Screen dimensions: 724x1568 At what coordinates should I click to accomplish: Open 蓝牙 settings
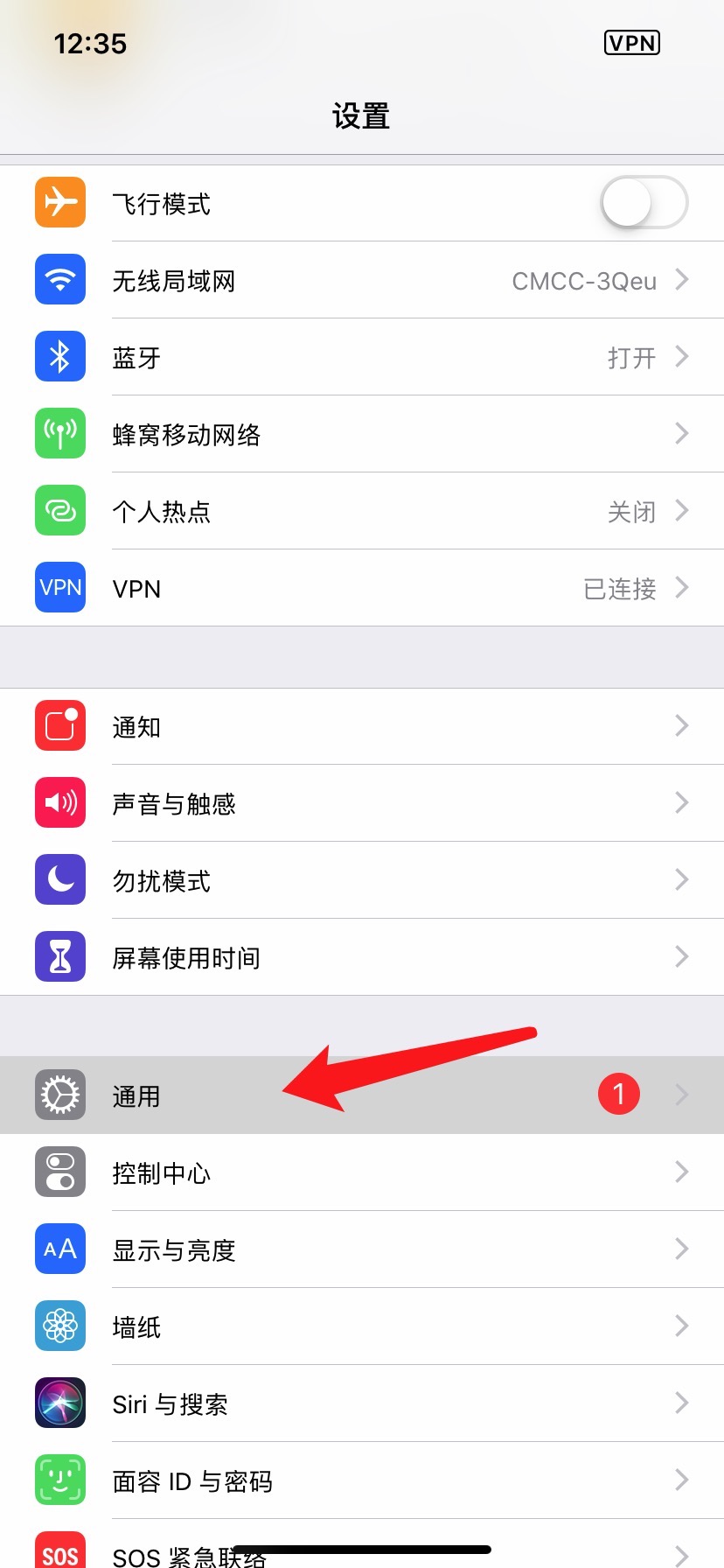(362, 358)
